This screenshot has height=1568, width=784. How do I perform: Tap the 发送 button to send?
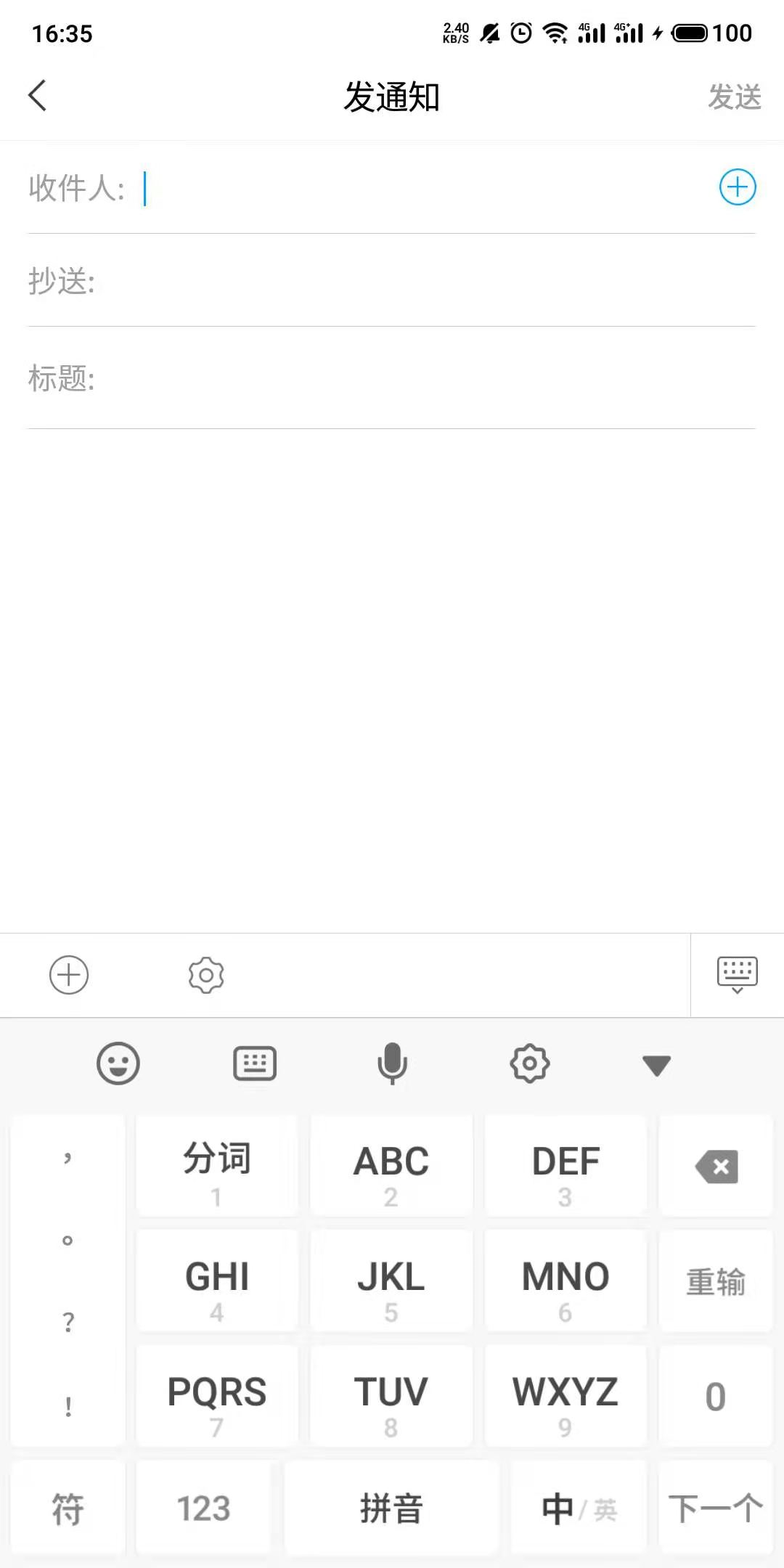point(735,97)
